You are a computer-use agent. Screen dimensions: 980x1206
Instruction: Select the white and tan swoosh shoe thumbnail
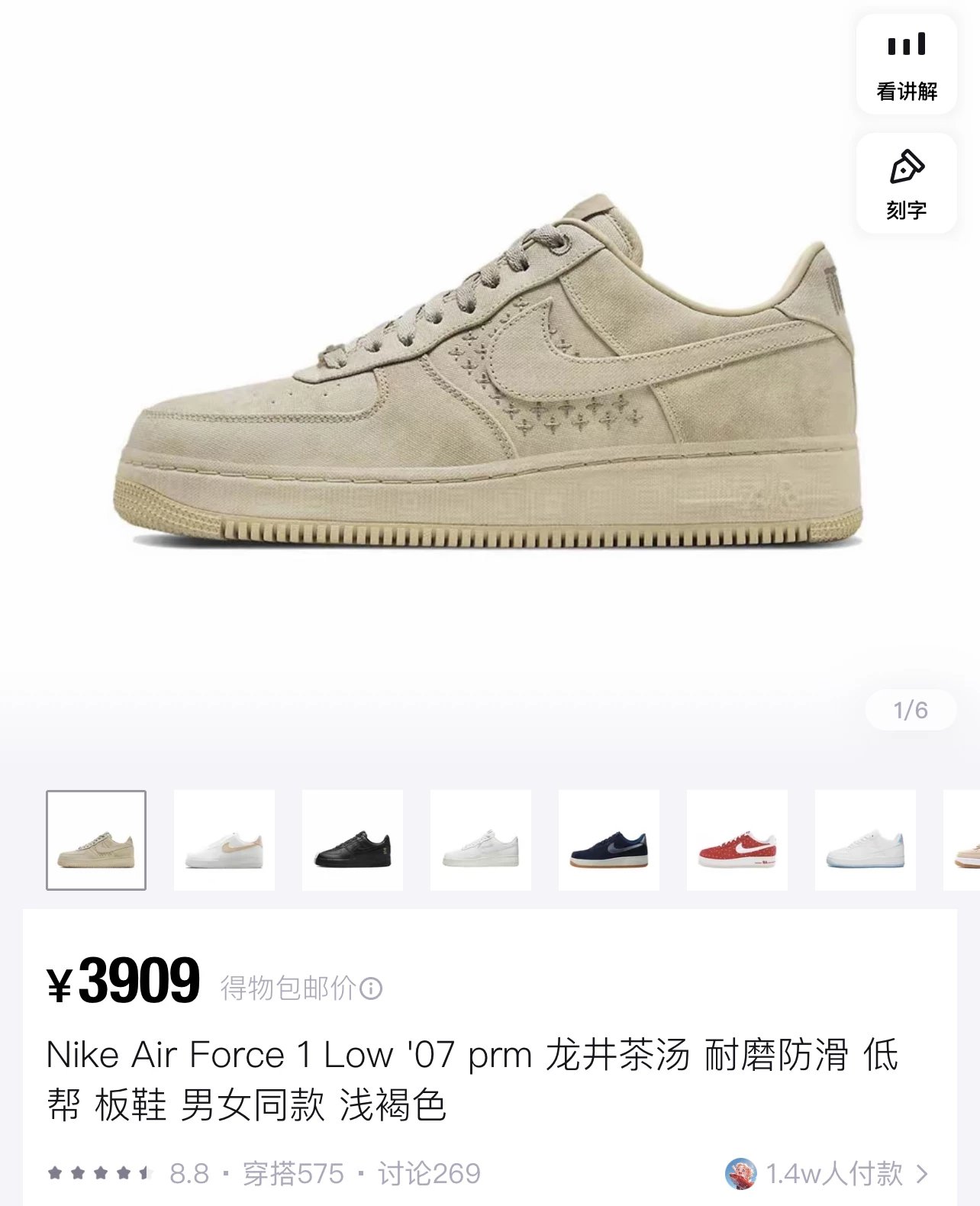pyautogui.click(x=224, y=840)
